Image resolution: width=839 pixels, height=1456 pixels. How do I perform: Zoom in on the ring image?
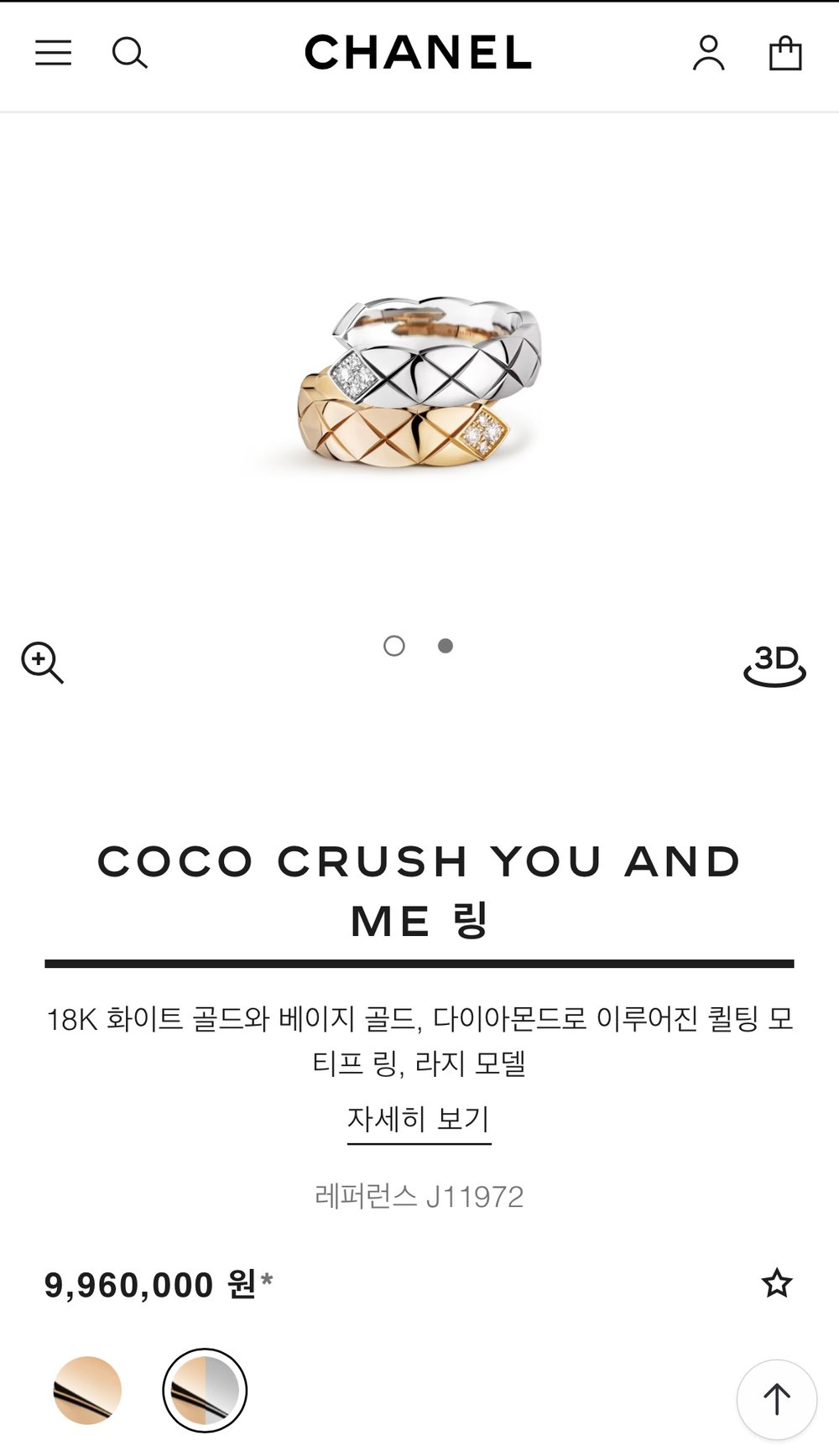(42, 663)
